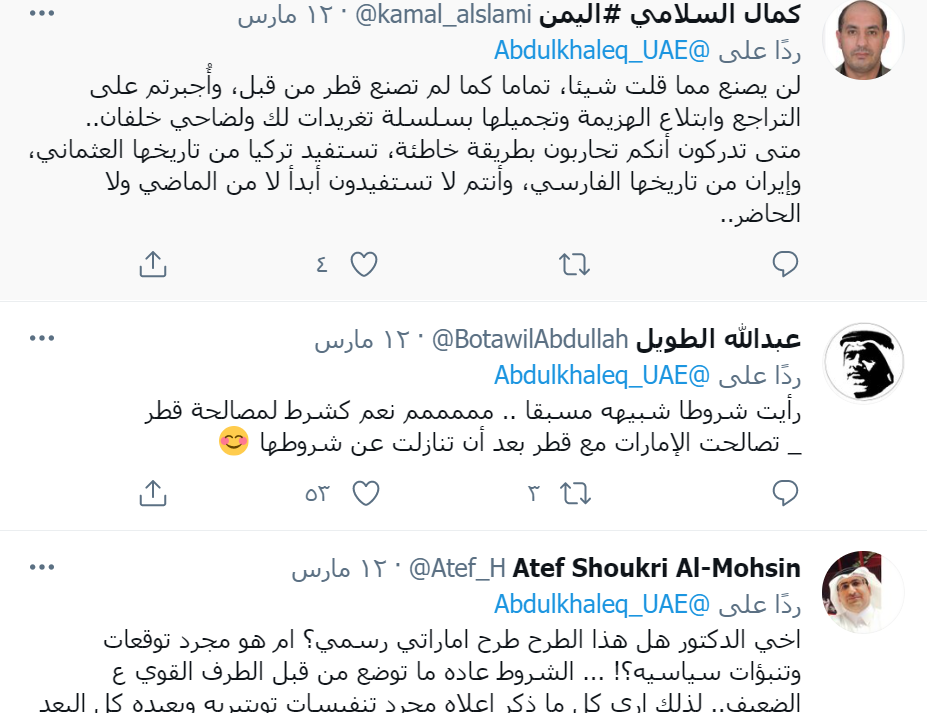
Task: Like kamal_alslami's tweet
Action: [x=363, y=264]
